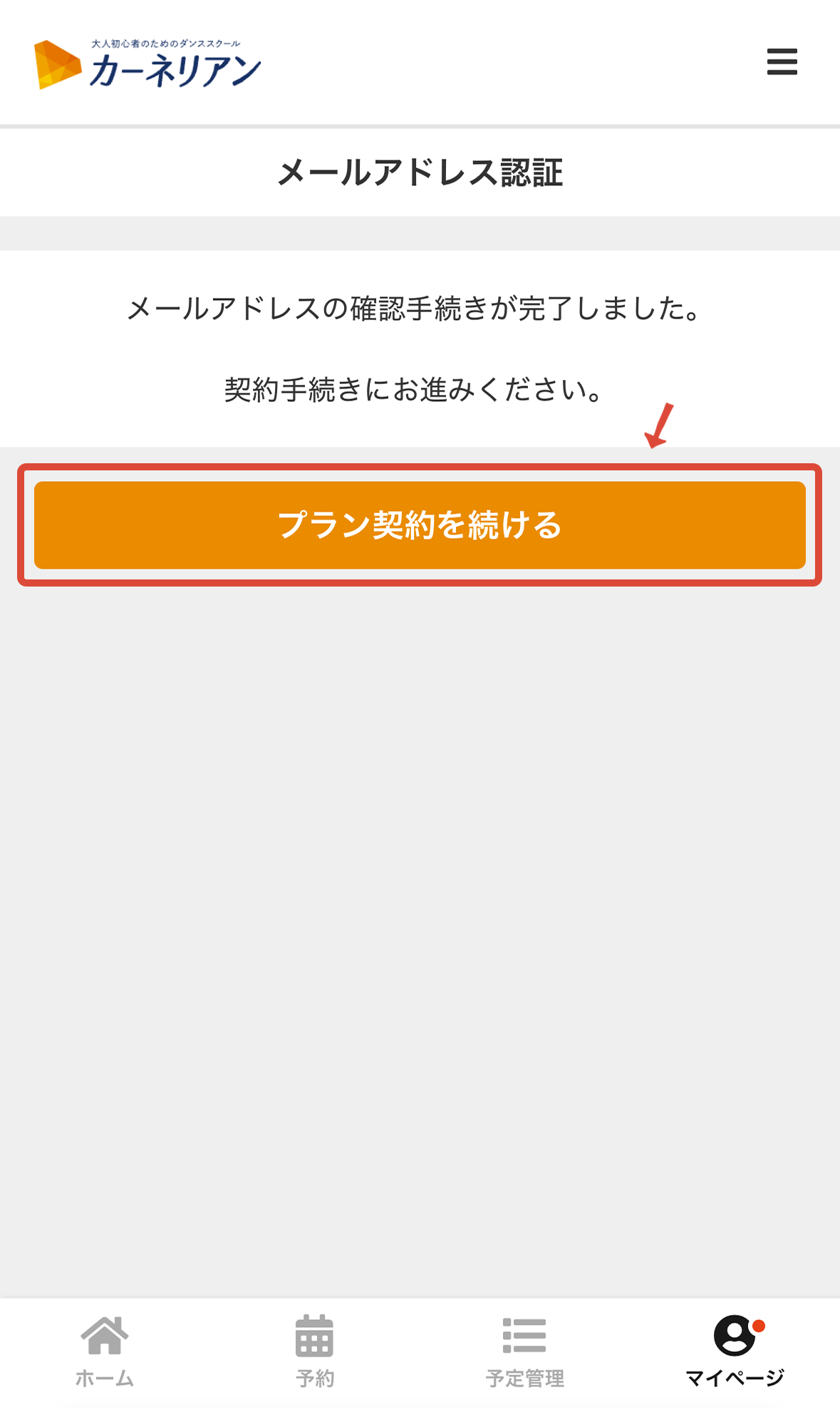The image size is (840, 1409).
Task: Go to the ホーム tab
Action: pos(105,1352)
